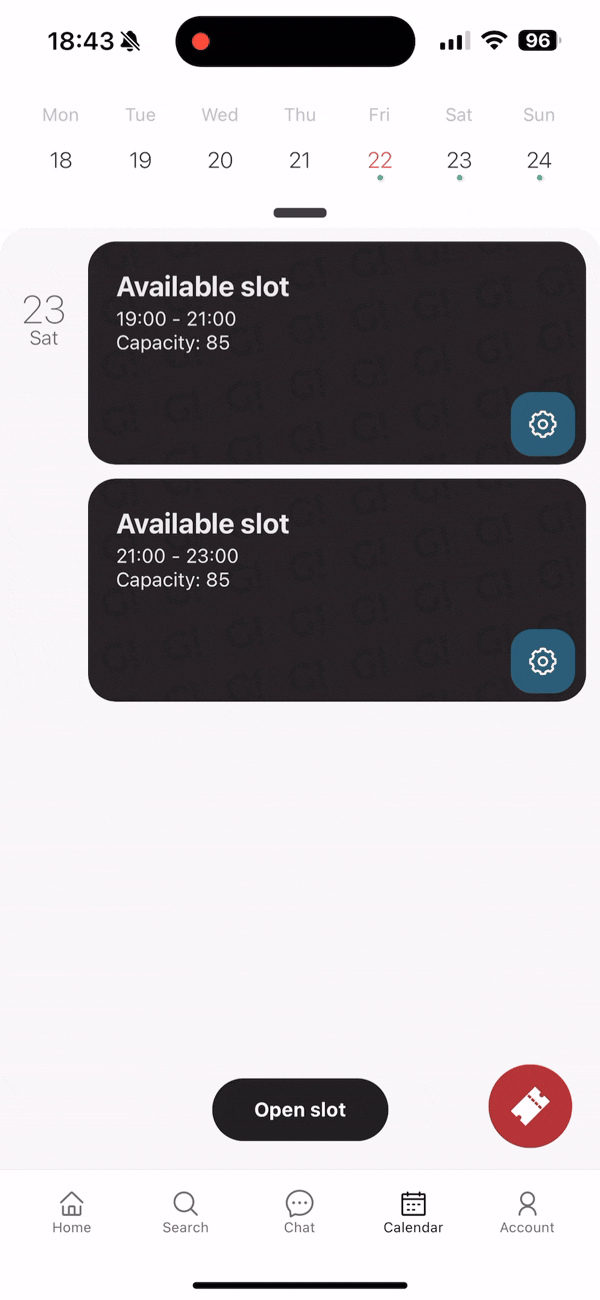Open the Account tab
Image resolution: width=600 pixels, height=1300 pixels.
click(x=527, y=1212)
